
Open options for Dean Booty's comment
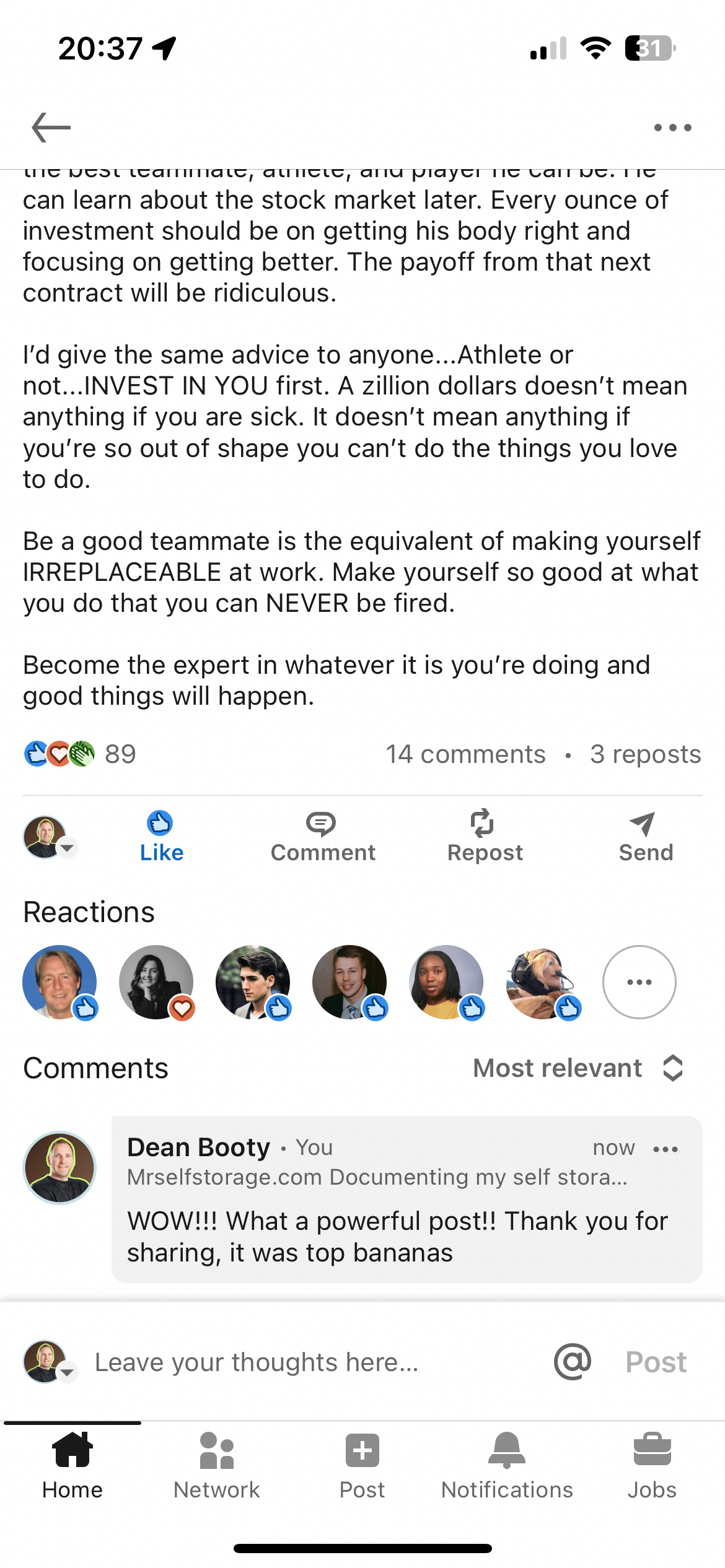tap(665, 1149)
